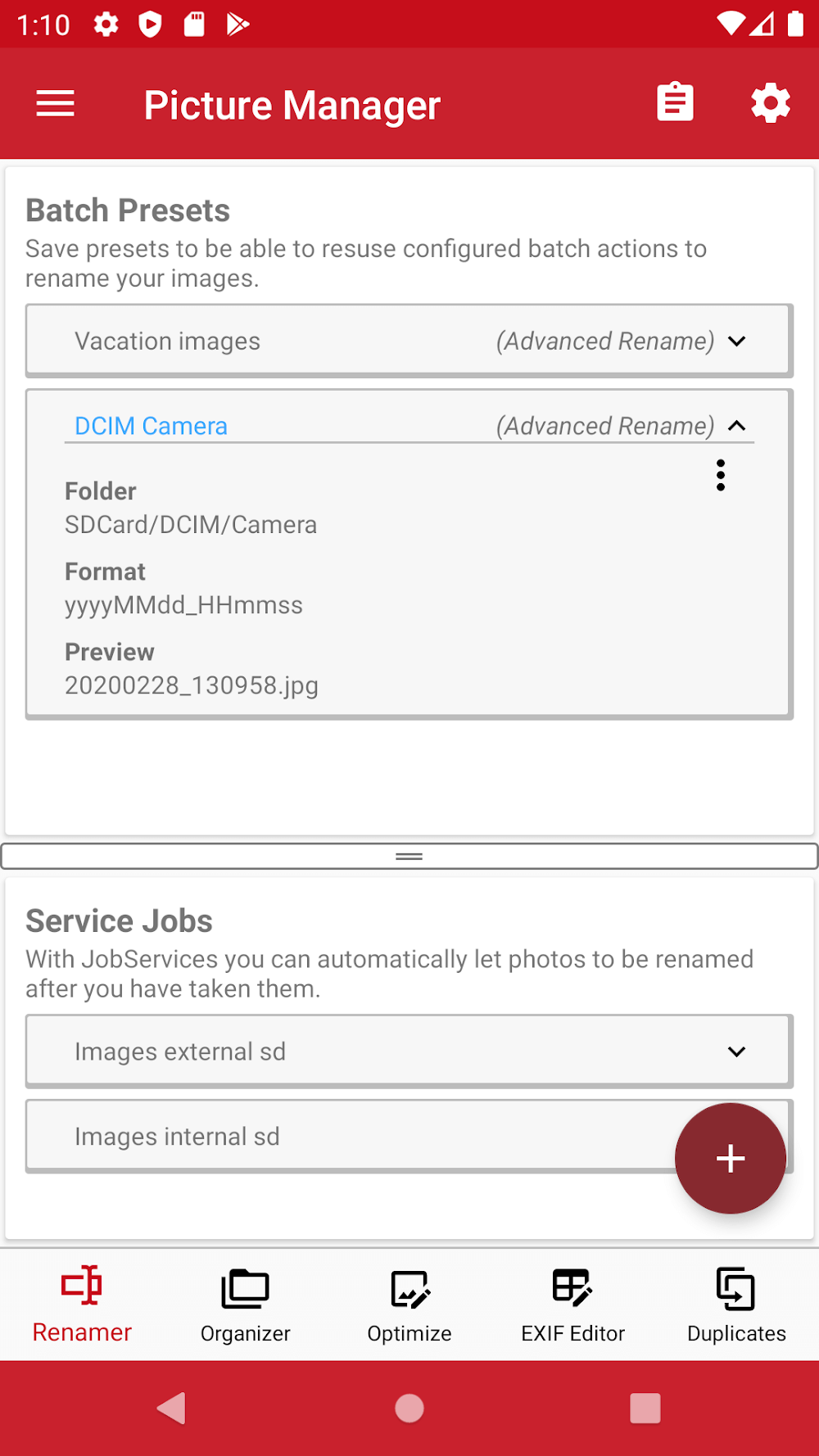Open the settings gear

pos(770,103)
